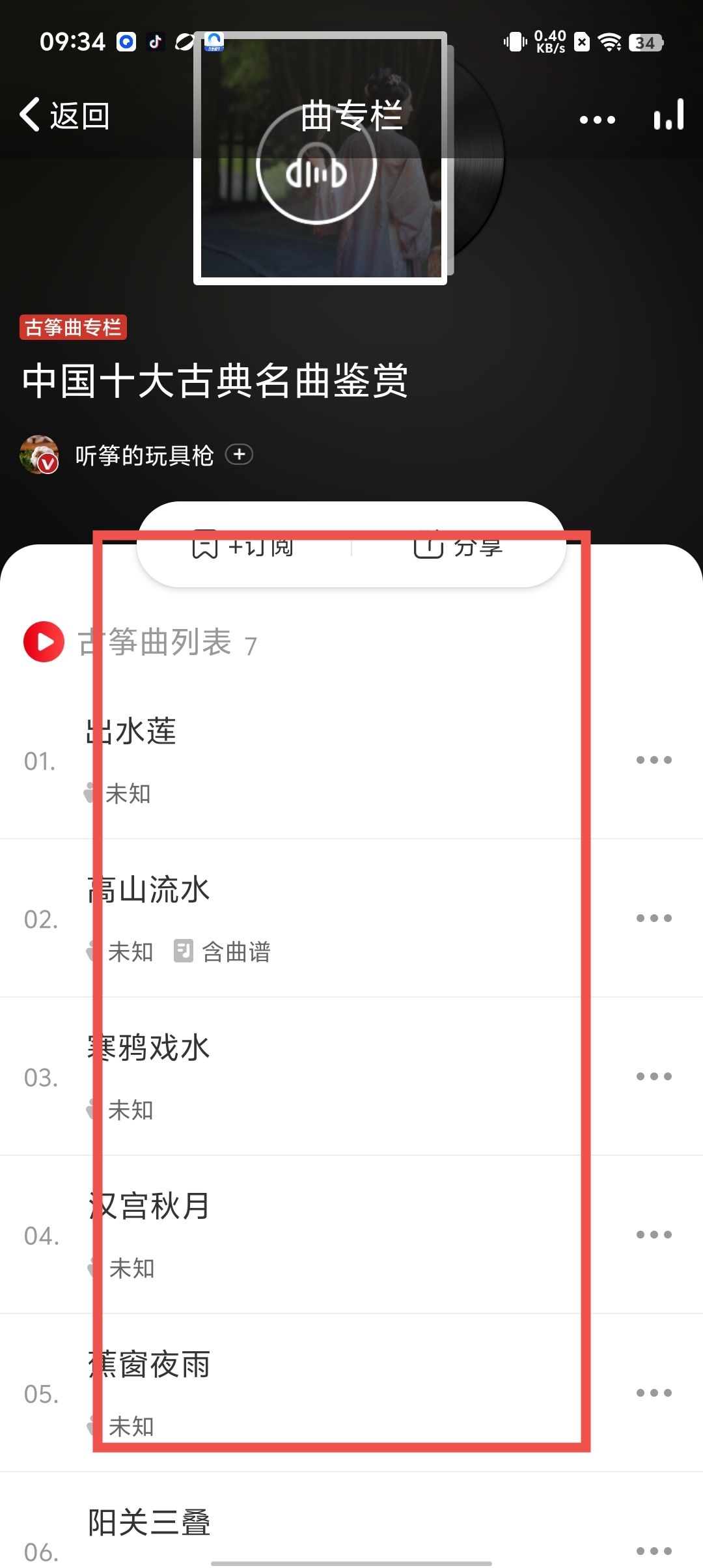Open the now-playing bars icon
The width and height of the screenshot is (703, 1568).
669,116
